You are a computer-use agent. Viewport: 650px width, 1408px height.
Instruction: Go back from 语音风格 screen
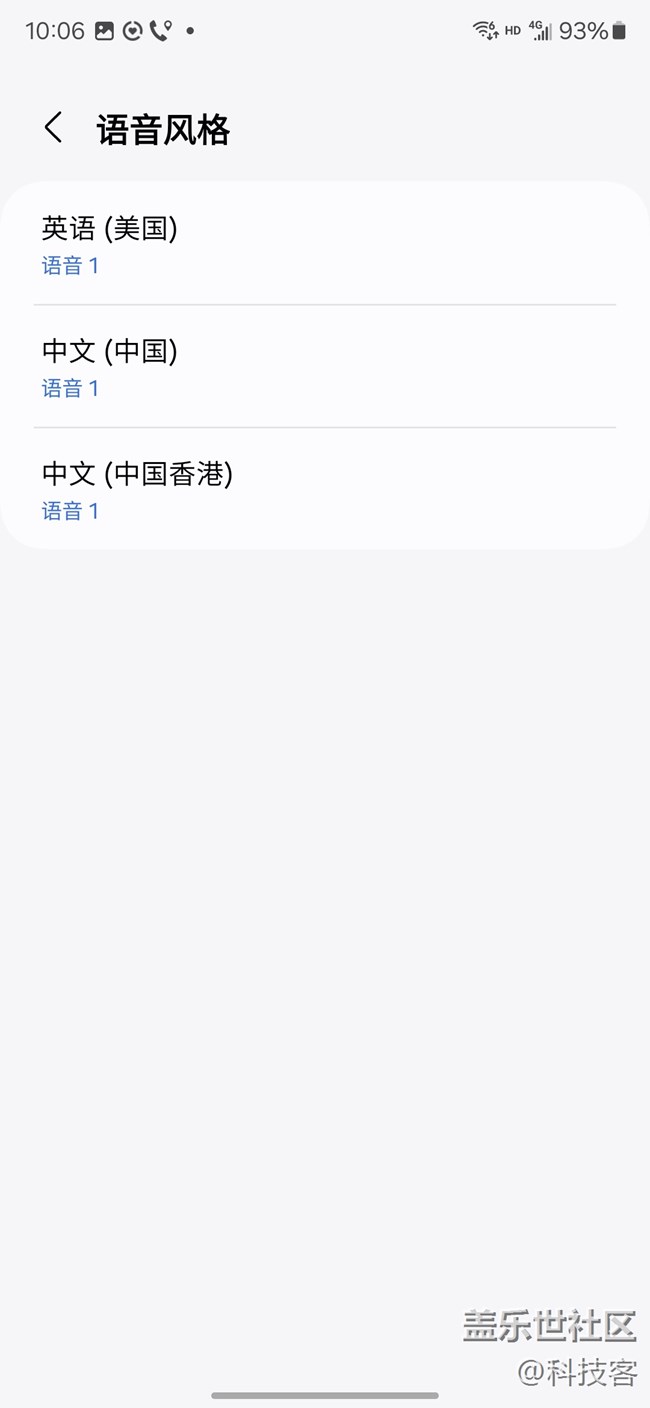[x=54, y=128]
